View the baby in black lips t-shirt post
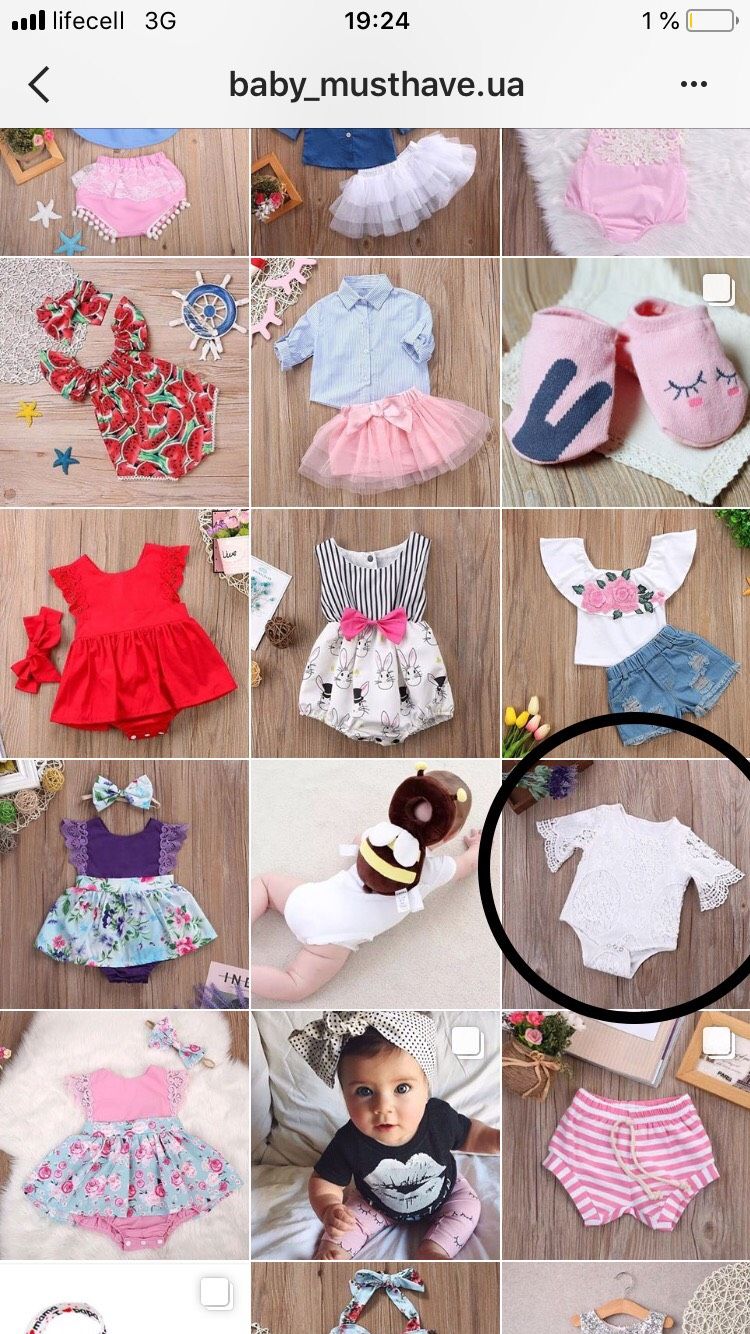 point(375,1135)
